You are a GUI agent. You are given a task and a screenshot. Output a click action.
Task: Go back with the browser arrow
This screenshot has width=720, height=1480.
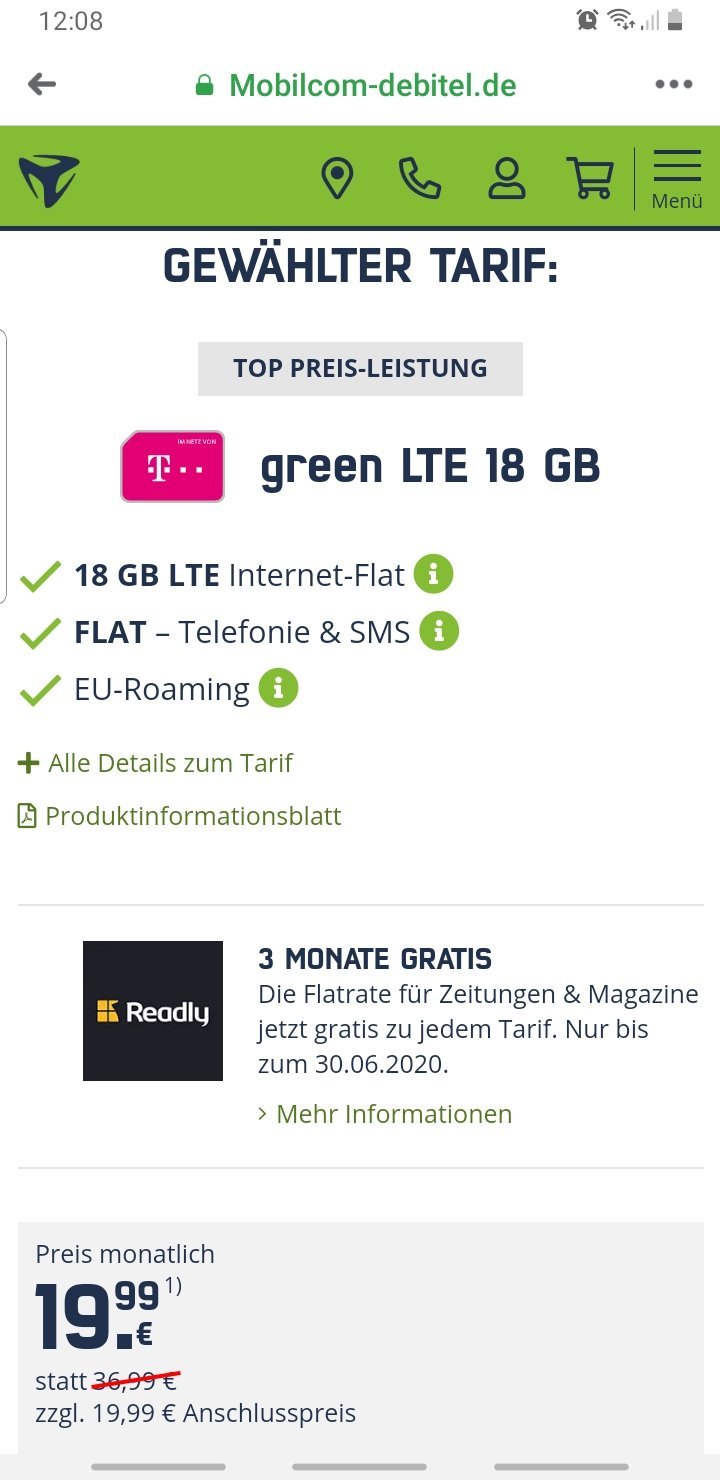click(42, 85)
